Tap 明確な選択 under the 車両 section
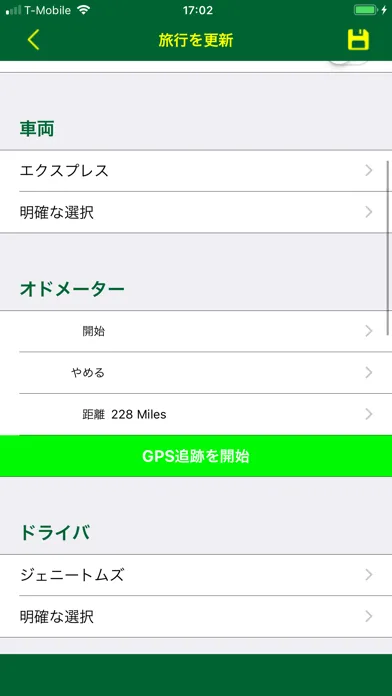This screenshot has height=696, width=392. pyautogui.click(x=196, y=213)
